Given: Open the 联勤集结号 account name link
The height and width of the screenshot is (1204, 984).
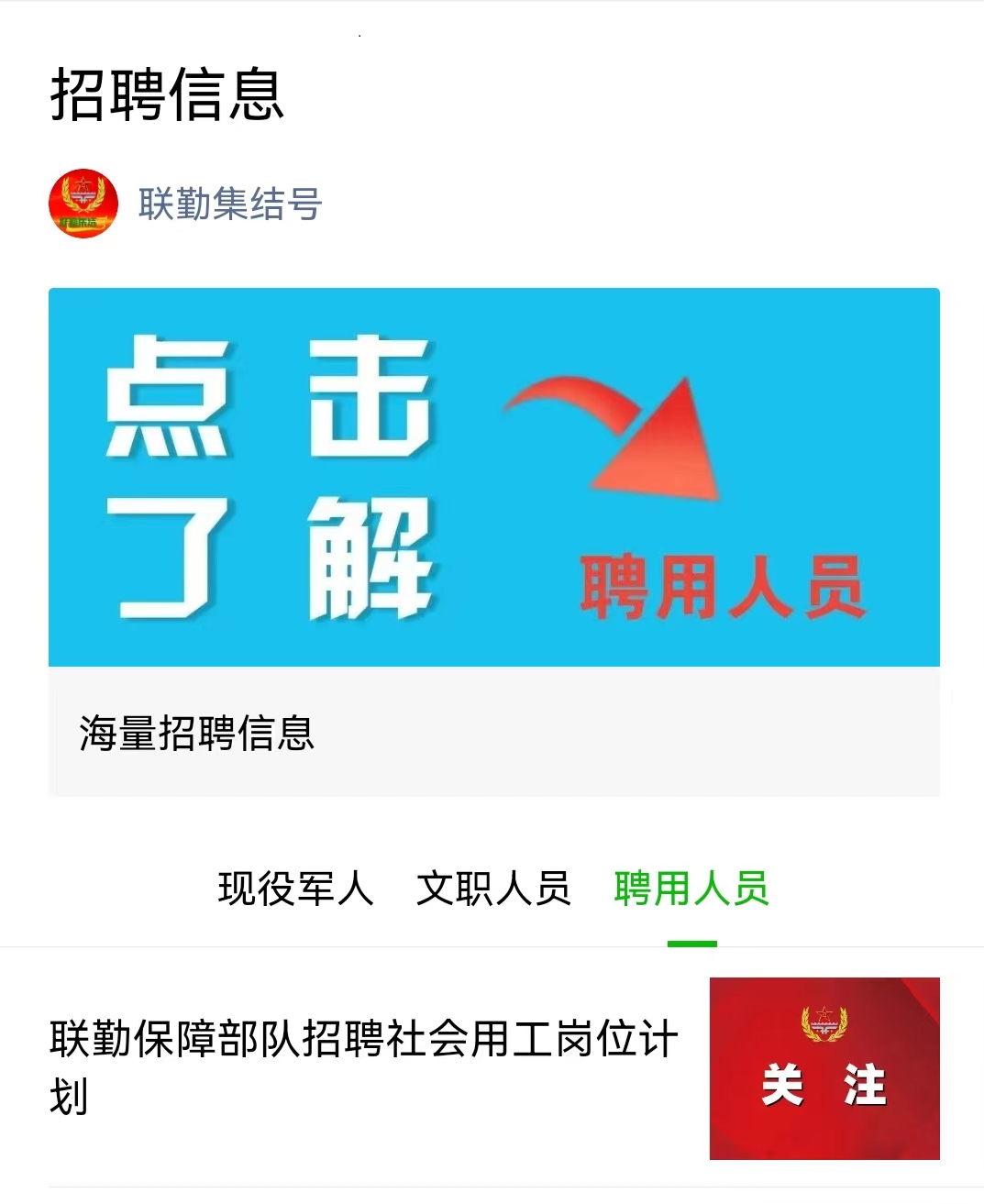Looking at the screenshot, I should coord(231,203).
